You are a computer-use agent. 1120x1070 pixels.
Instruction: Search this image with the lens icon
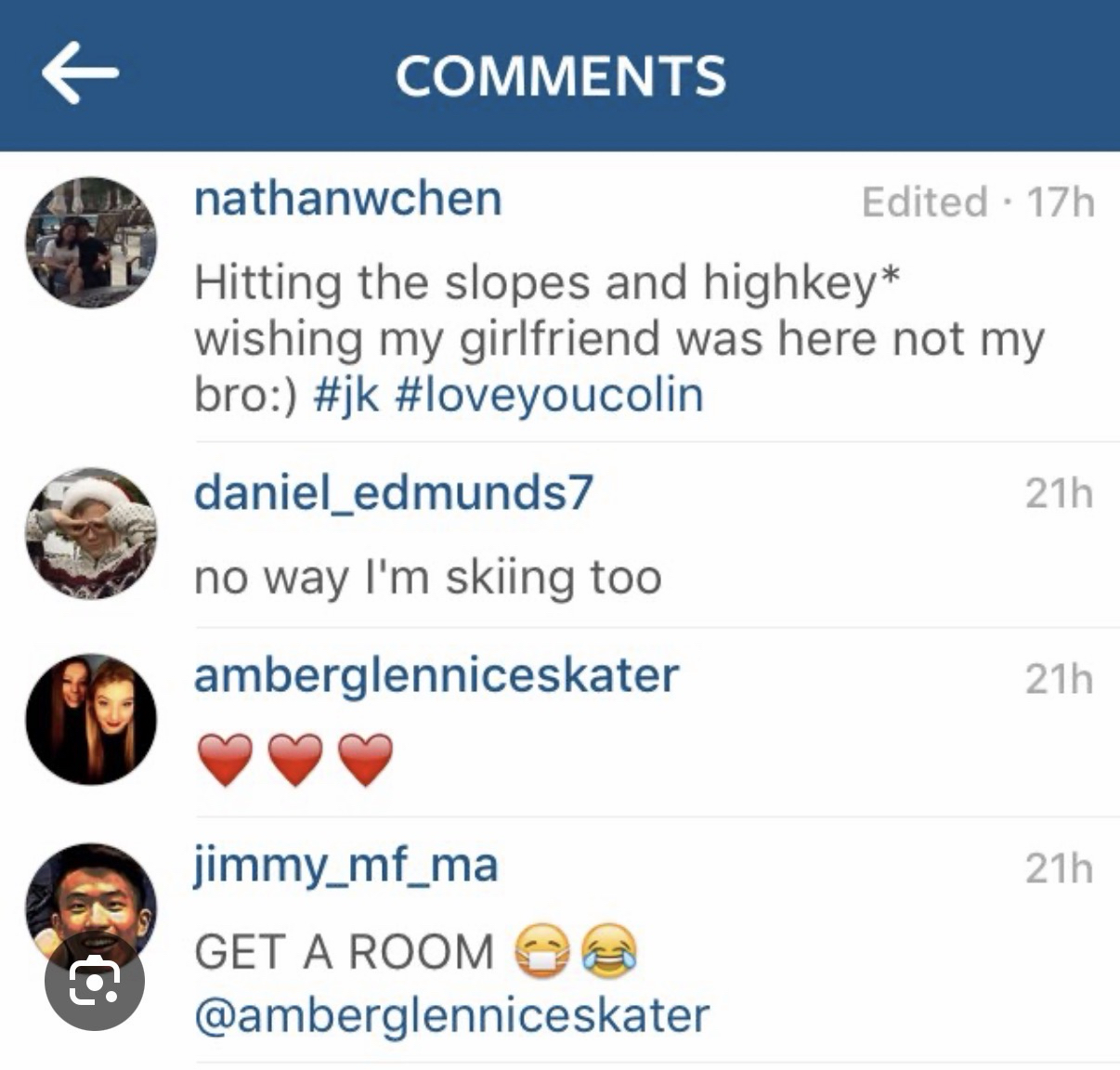95,981
